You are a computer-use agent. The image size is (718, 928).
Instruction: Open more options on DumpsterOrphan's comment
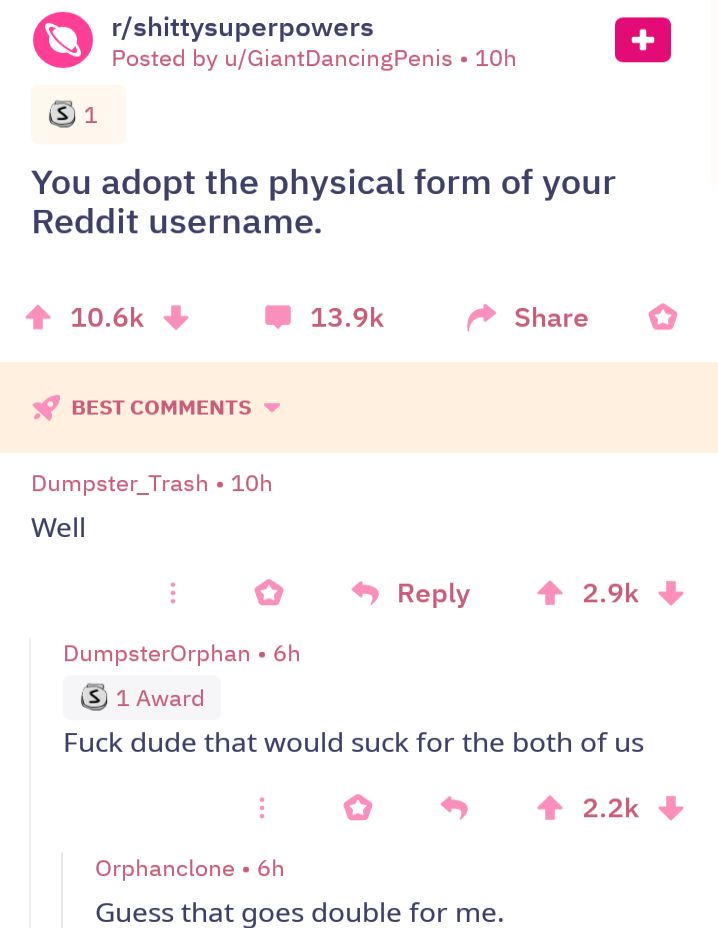point(262,808)
